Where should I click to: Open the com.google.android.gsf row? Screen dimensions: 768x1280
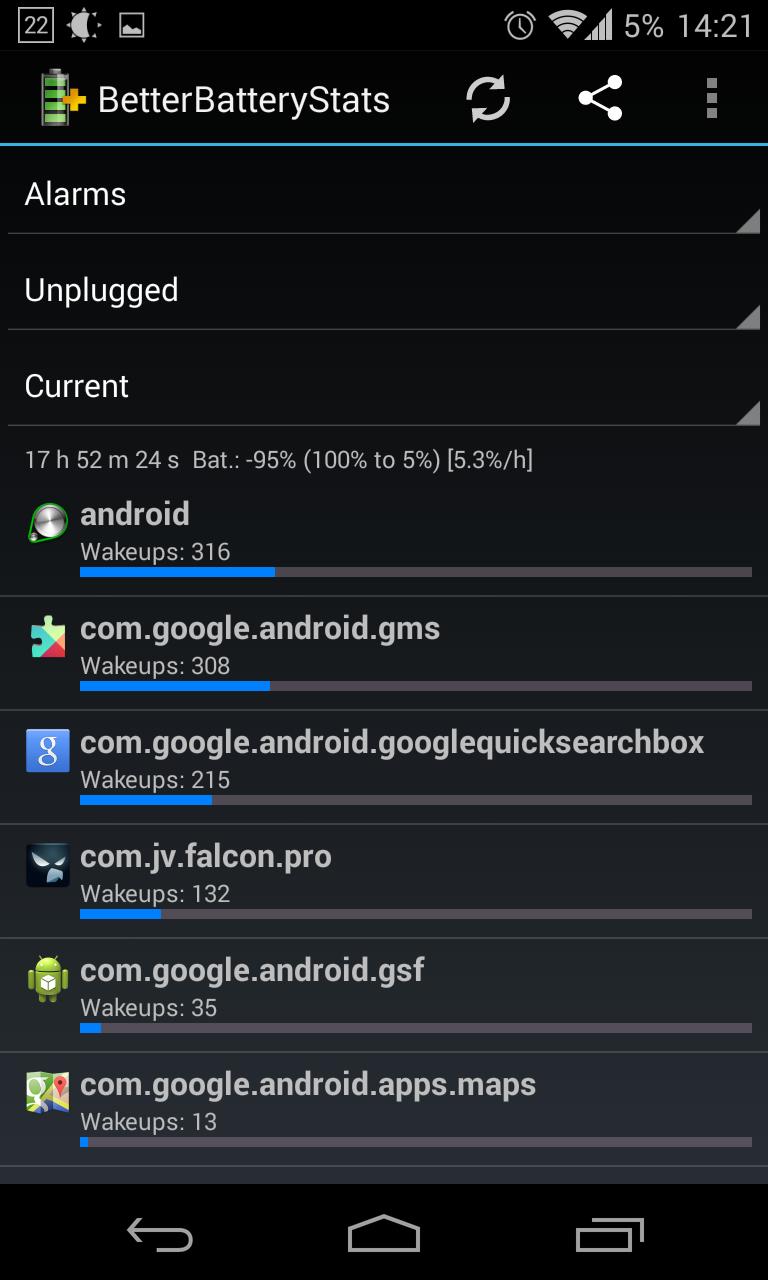(x=384, y=995)
